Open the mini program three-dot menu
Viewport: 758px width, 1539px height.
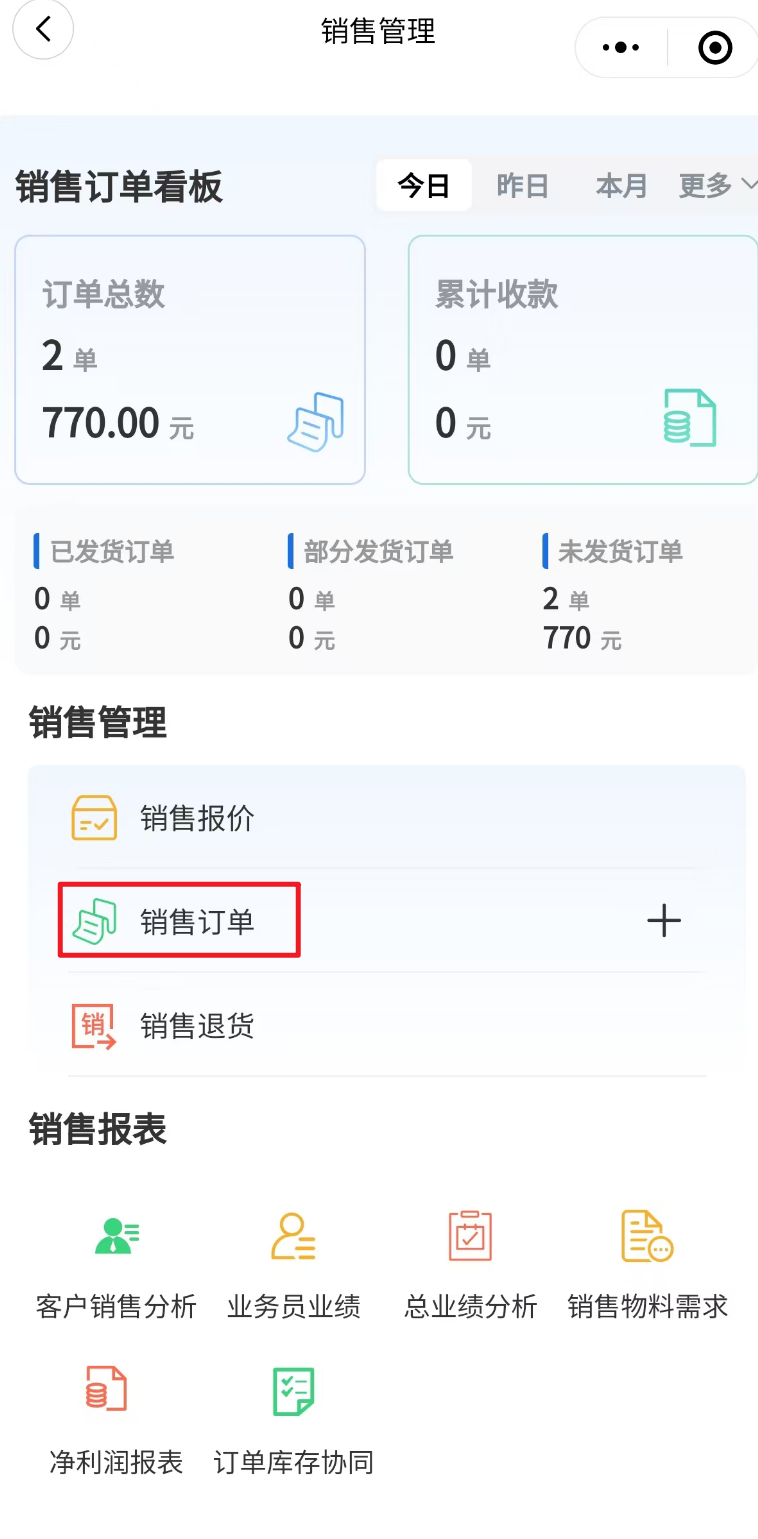pyautogui.click(x=620, y=47)
